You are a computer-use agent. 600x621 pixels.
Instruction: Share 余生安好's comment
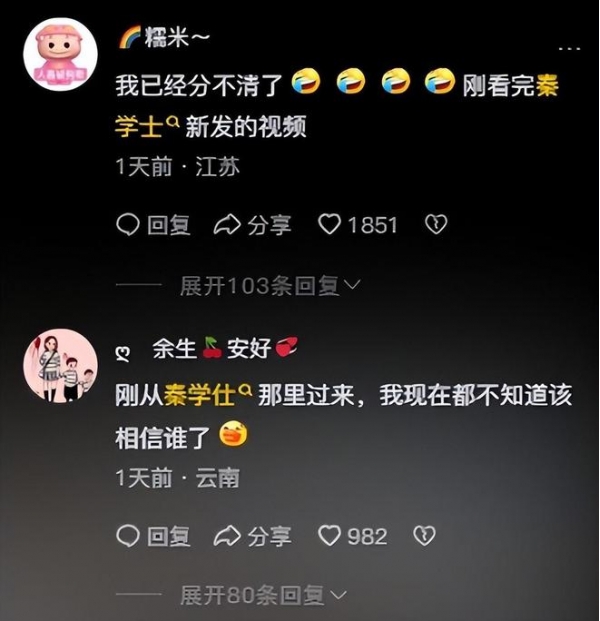253,536
